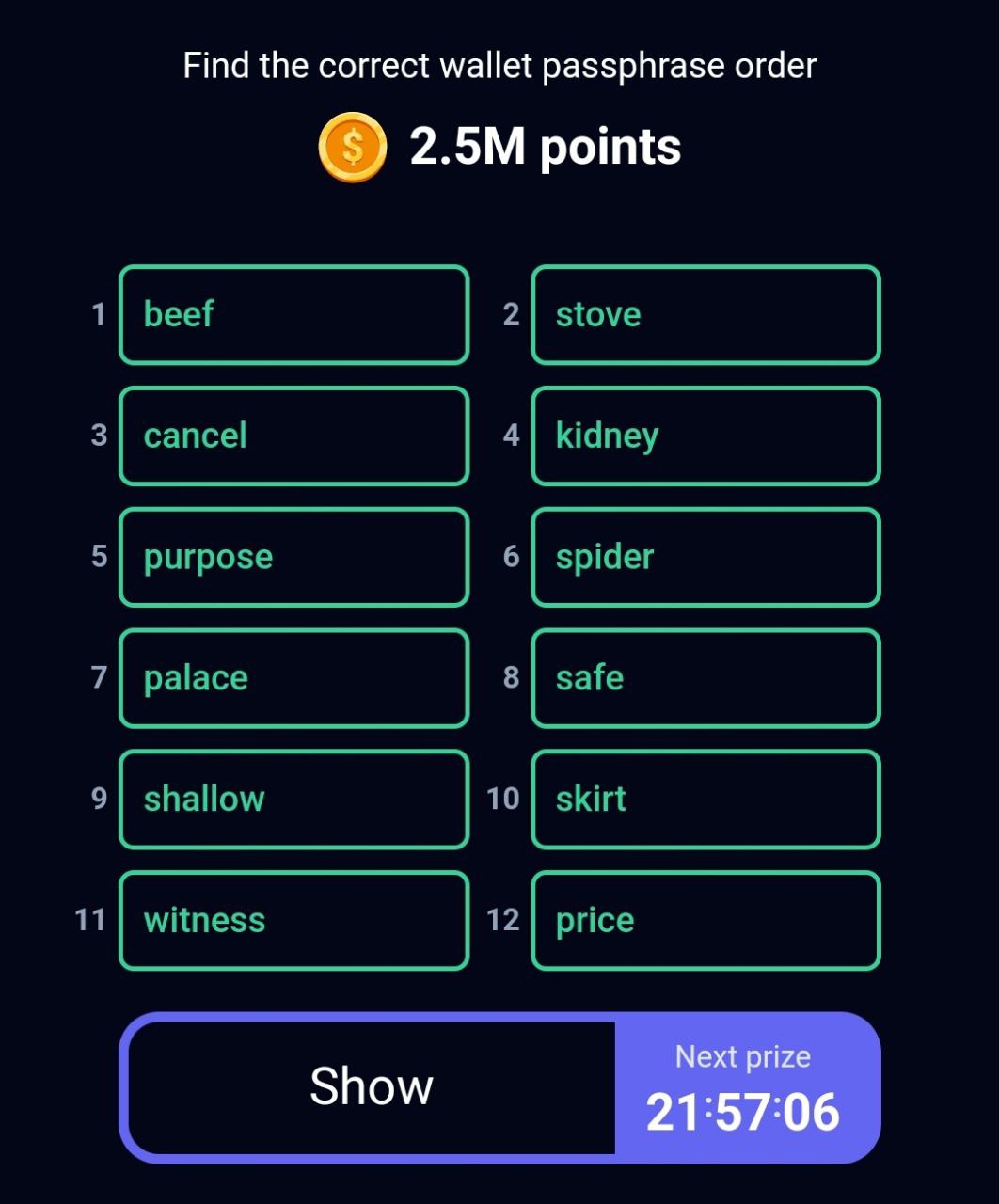
Task: Select the word beef
Action: [x=293, y=314]
